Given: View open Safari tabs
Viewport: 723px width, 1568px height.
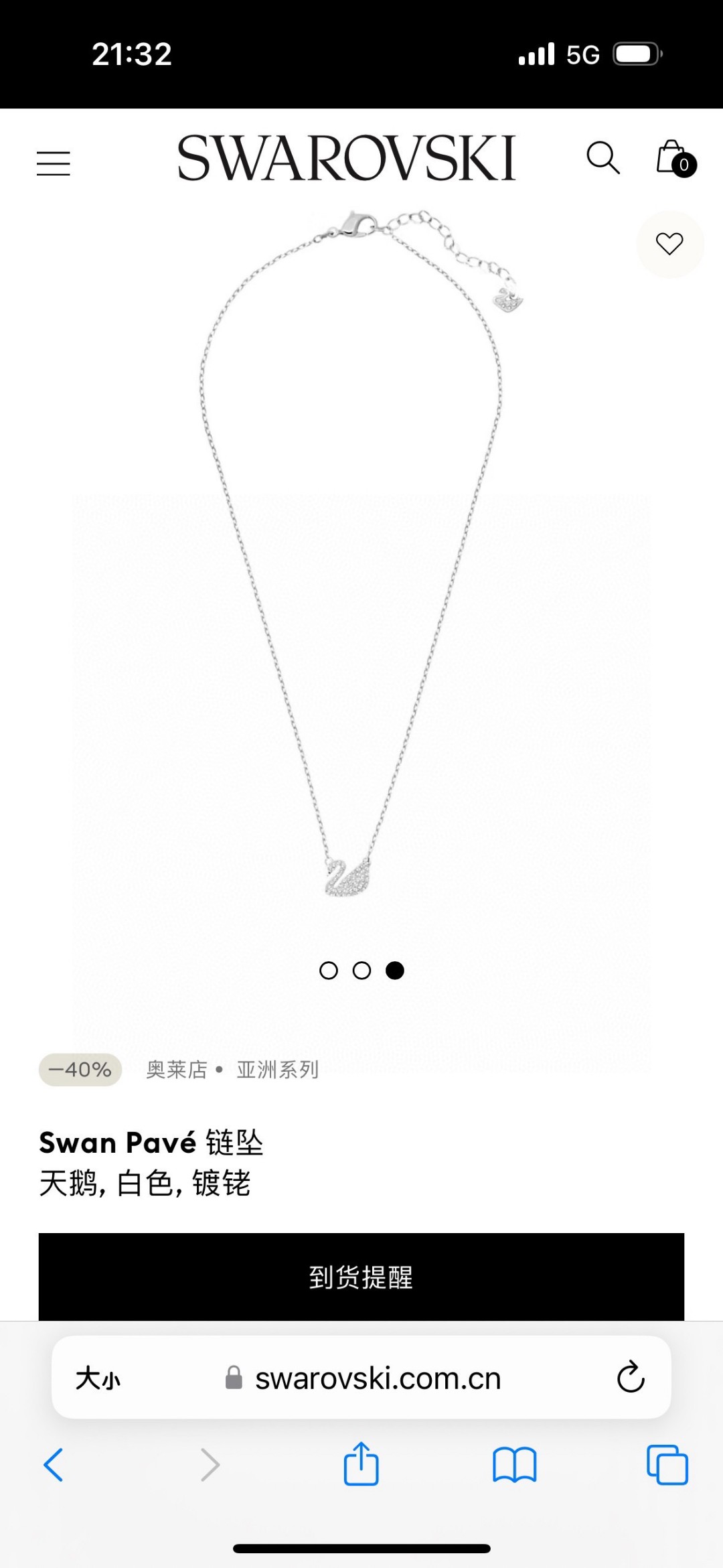Looking at the screenshot, I should point(667,1465).
